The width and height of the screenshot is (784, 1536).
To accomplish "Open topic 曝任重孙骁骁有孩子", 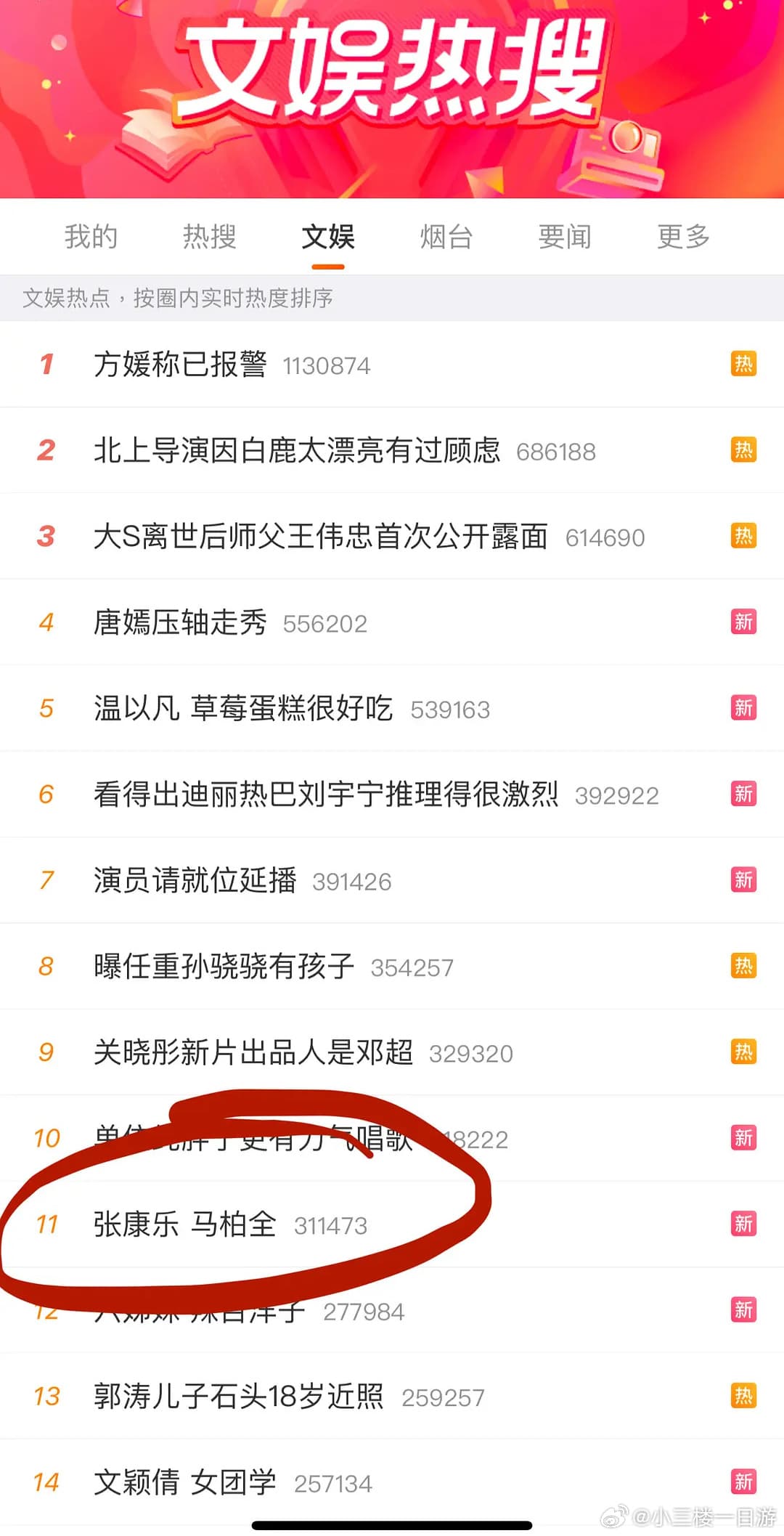I will (x=224, y=966).
